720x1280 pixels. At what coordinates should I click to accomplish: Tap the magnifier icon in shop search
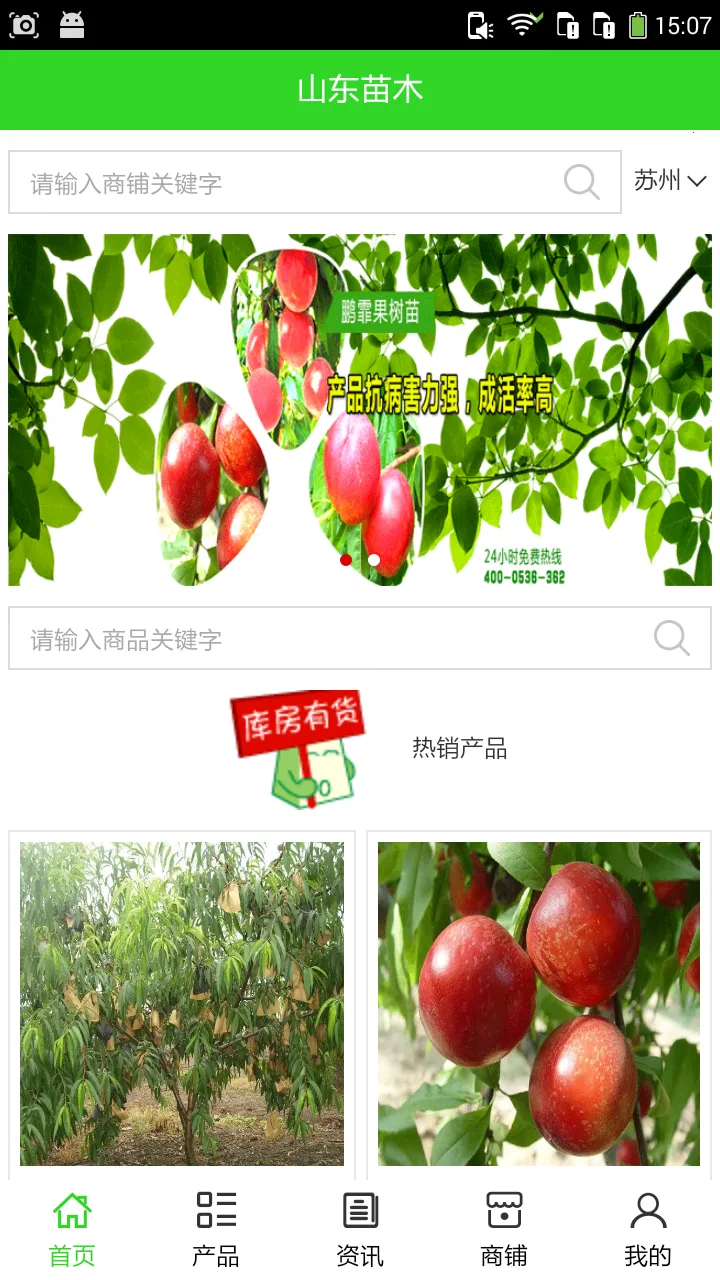[581, 183]
